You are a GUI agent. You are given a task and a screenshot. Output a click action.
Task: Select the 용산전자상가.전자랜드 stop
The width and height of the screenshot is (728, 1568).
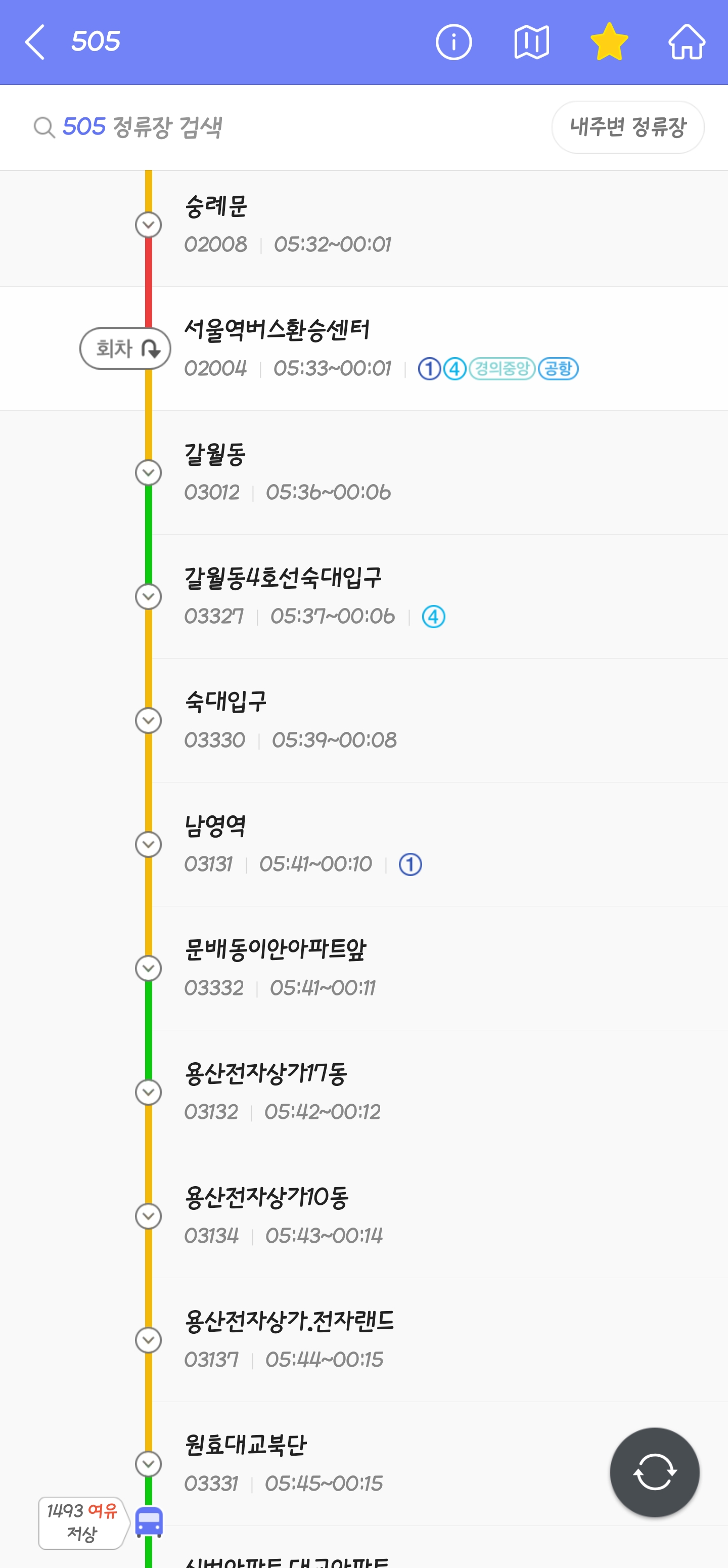point(365,1340)
